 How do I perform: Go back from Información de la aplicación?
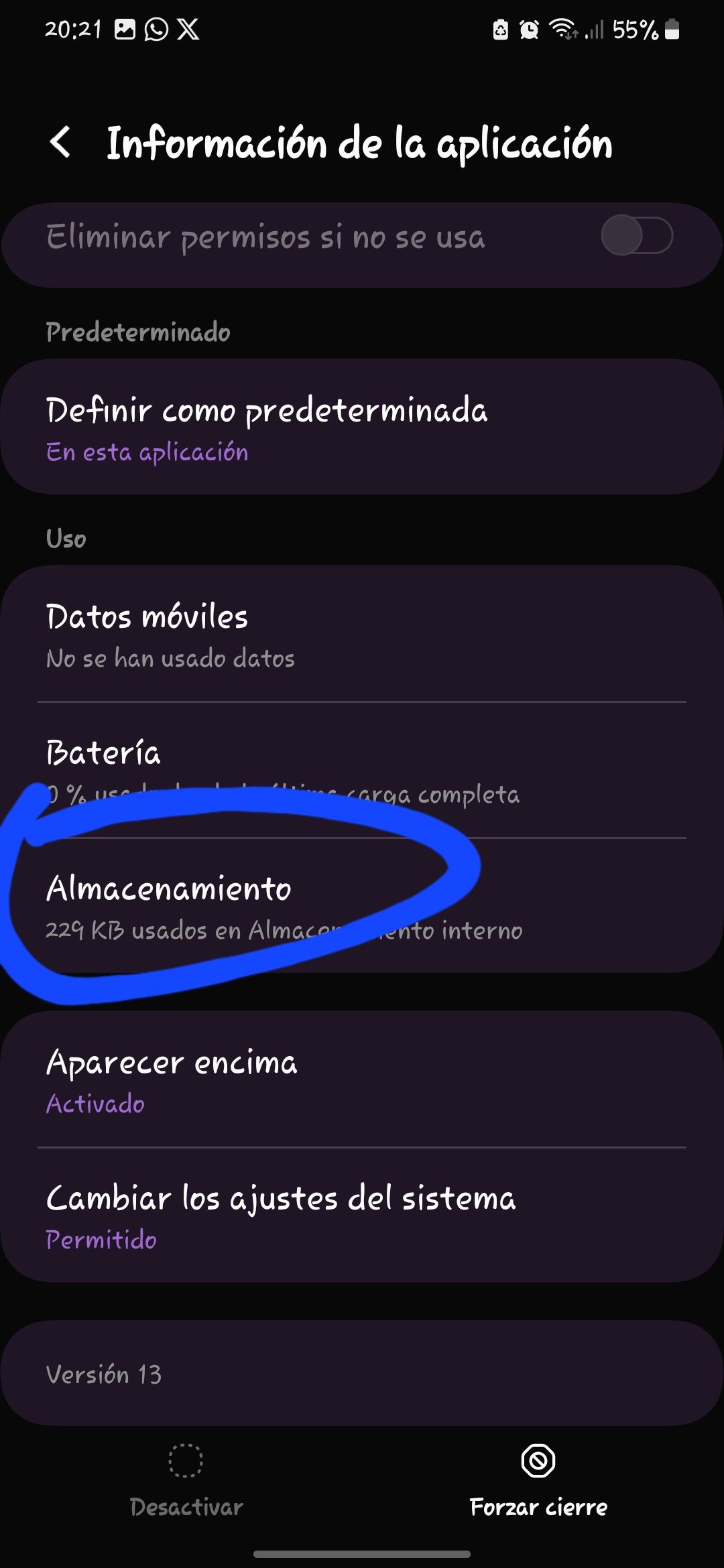tap(60, 143)
